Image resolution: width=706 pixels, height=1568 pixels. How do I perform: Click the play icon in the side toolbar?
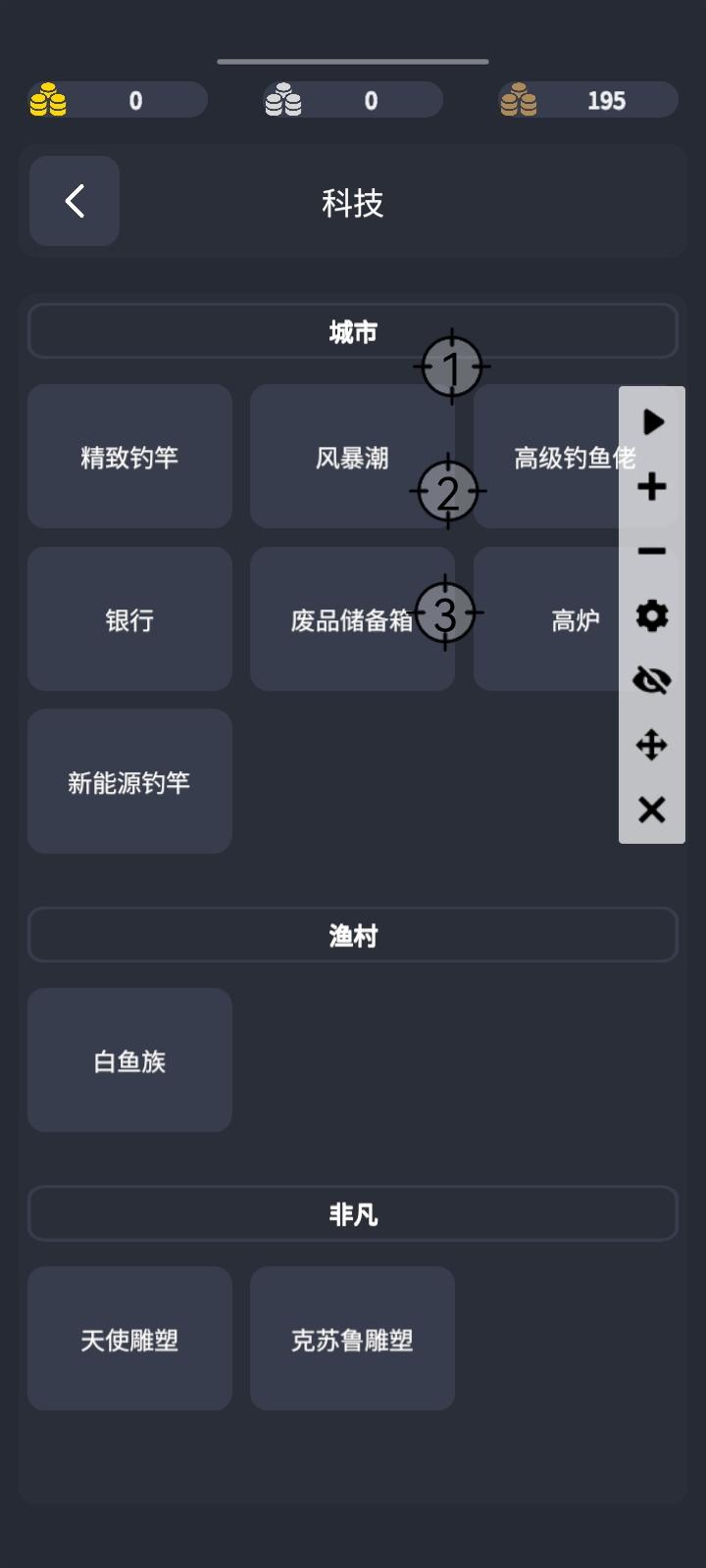click(651, 422)
